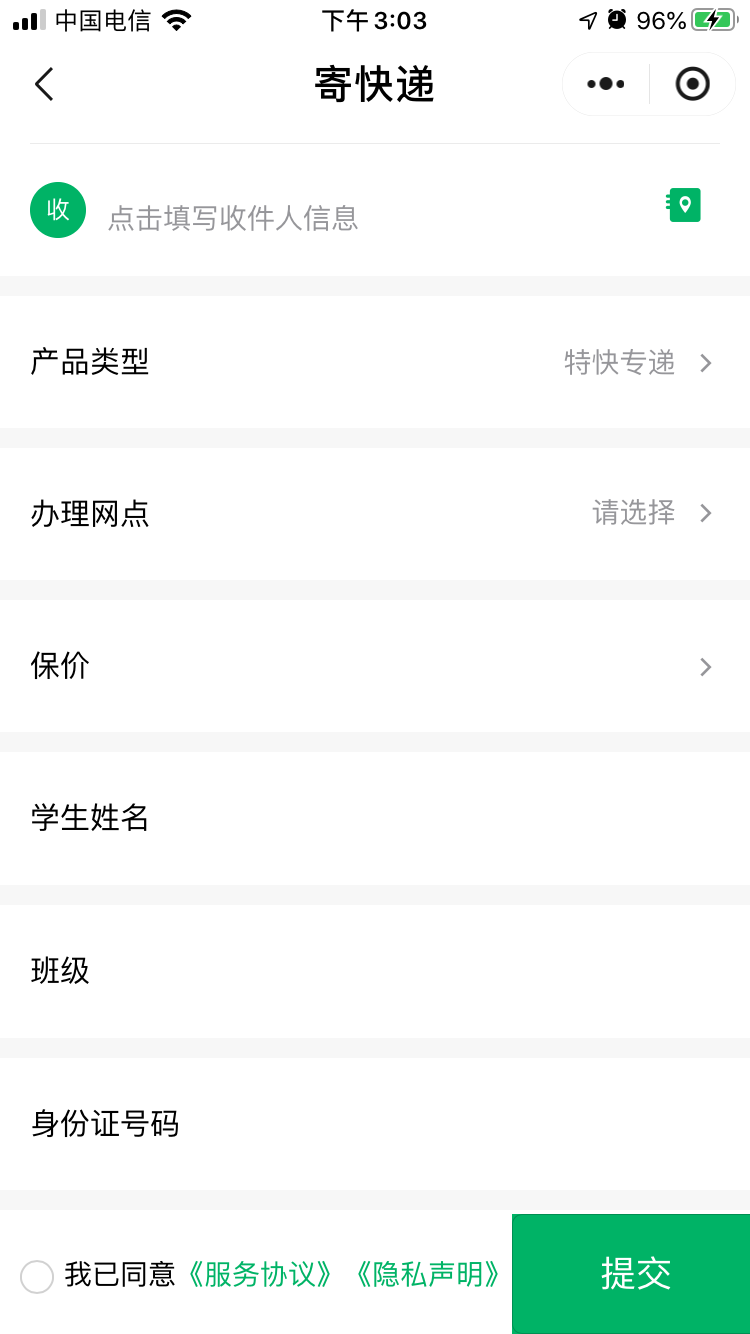The height and width of the screenshot is (1334, 750).
Task: Tap the circular close mini-program icon
Action: pos(692,84)
